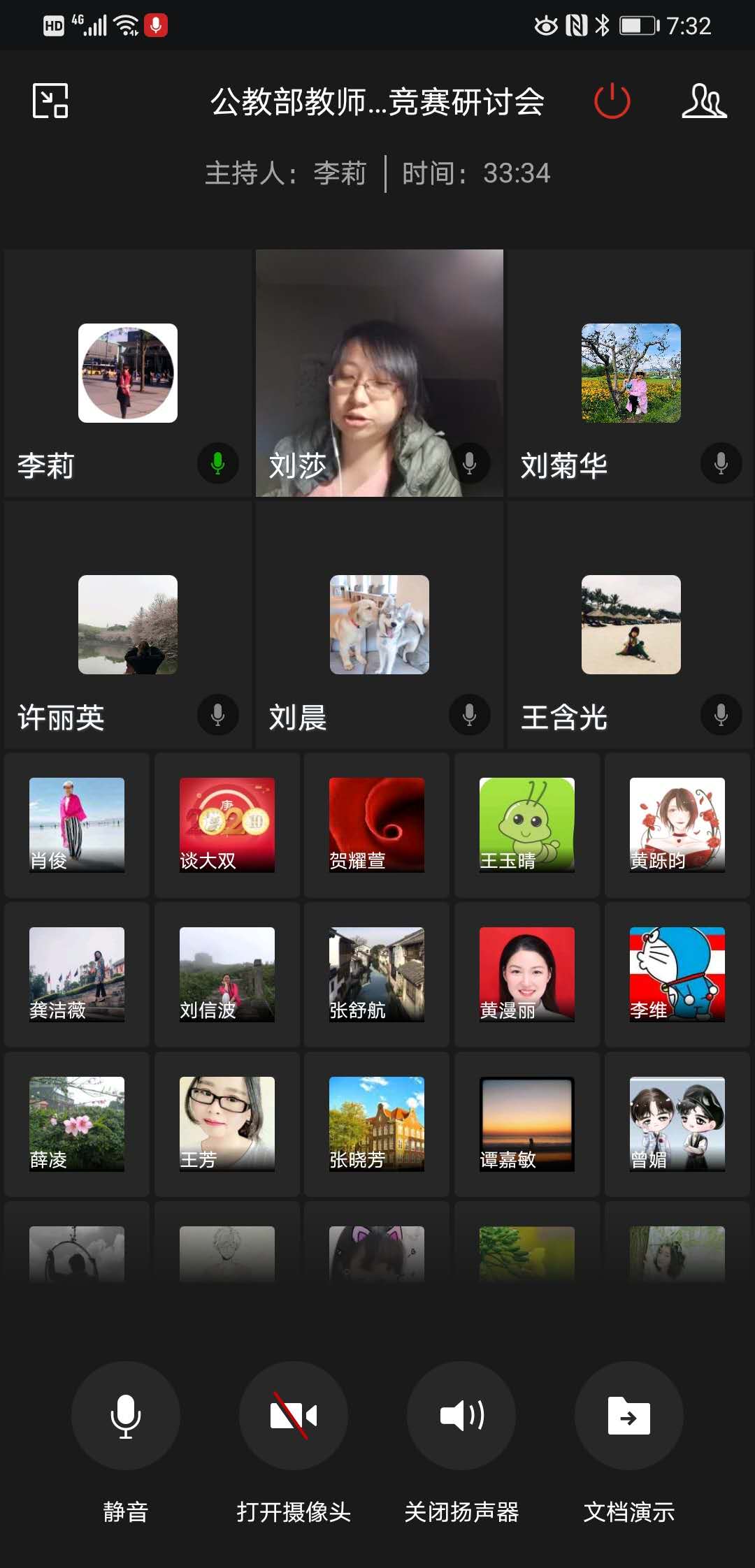Tap 李维's Doraemon avatar tile

(x=677, y=974)
